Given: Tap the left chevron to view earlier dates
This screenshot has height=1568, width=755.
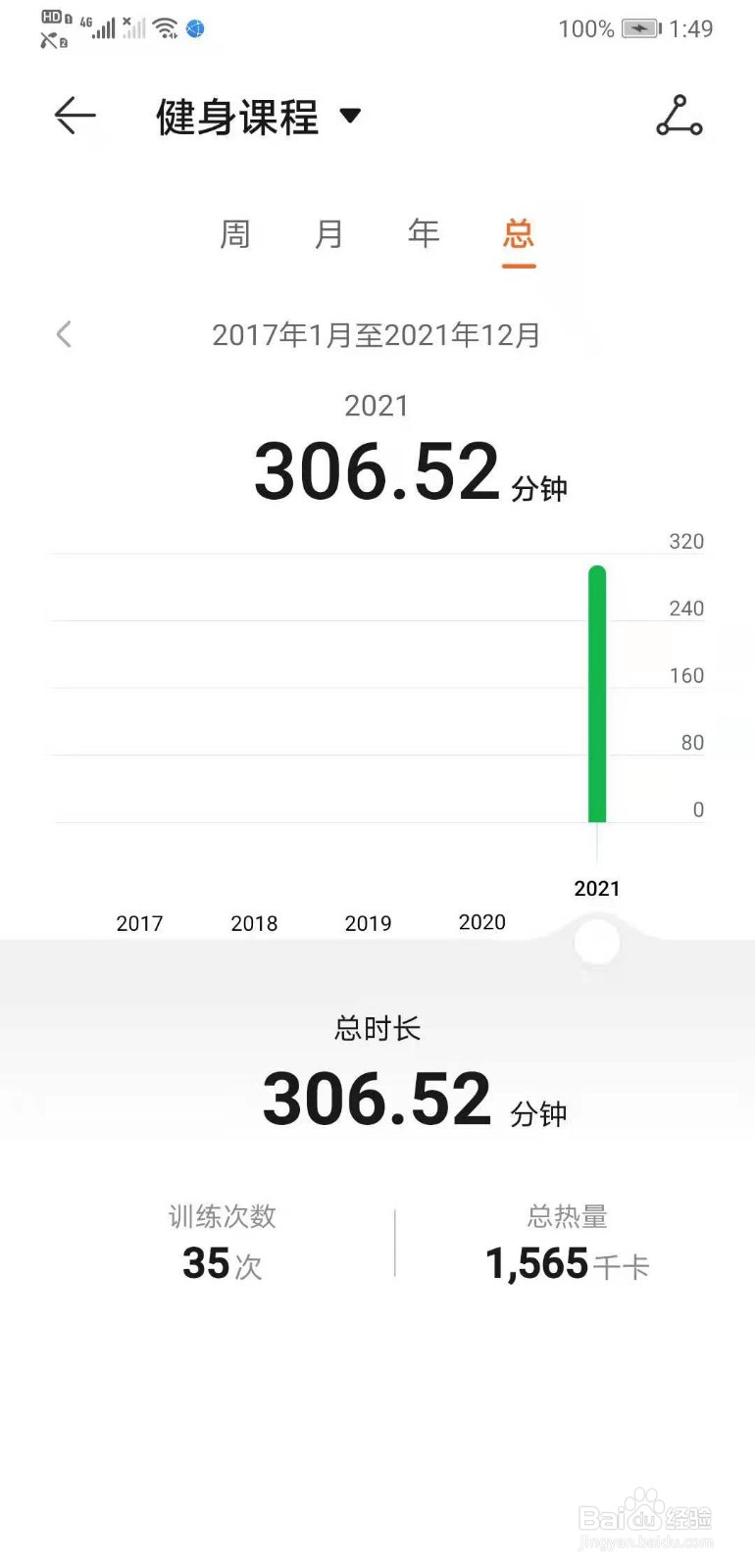Looking at the screenshot, I should (x=63, y=334).
